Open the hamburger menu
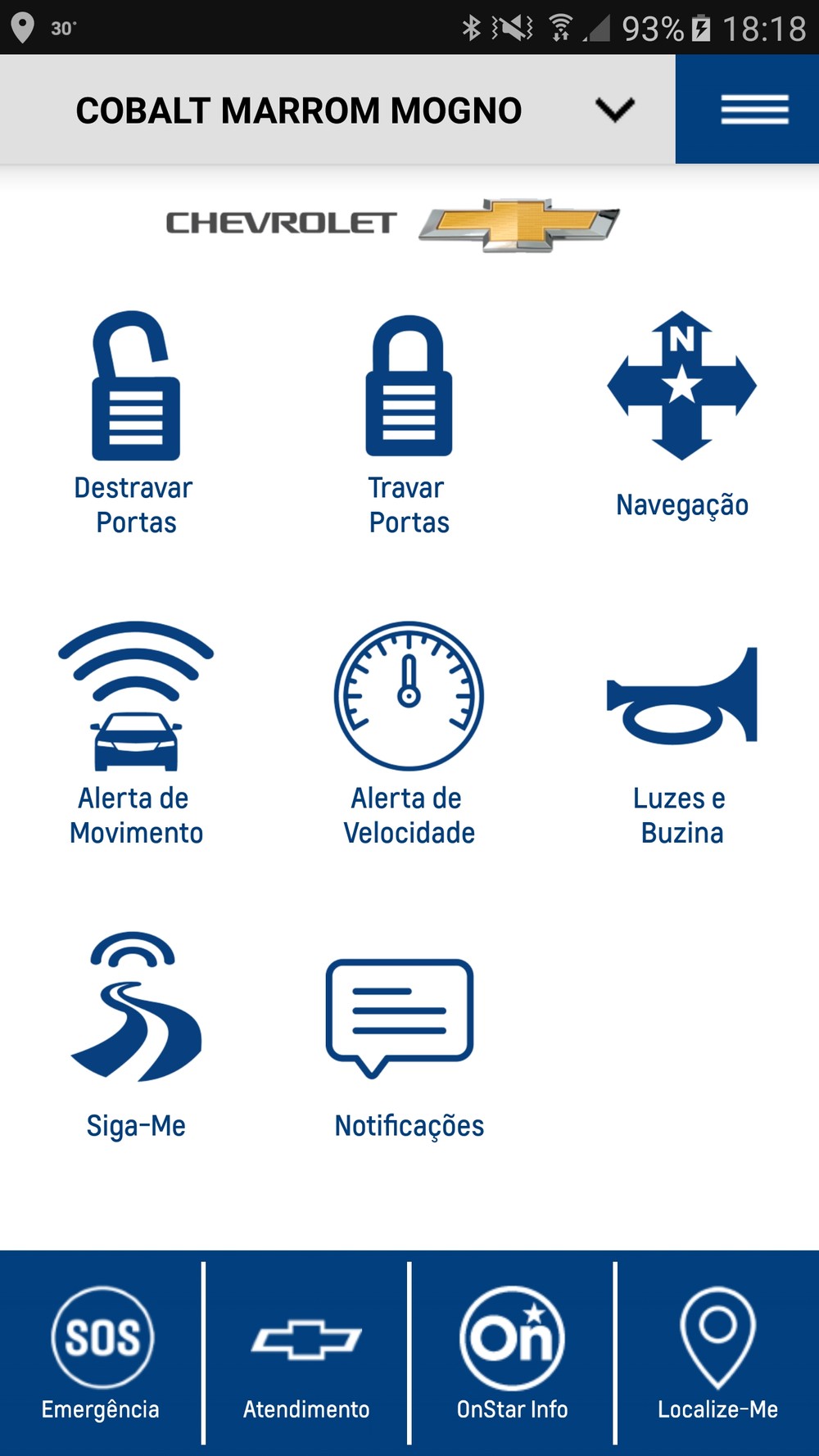The width and height of the screenshot is (819, 1456). [753, 110]
